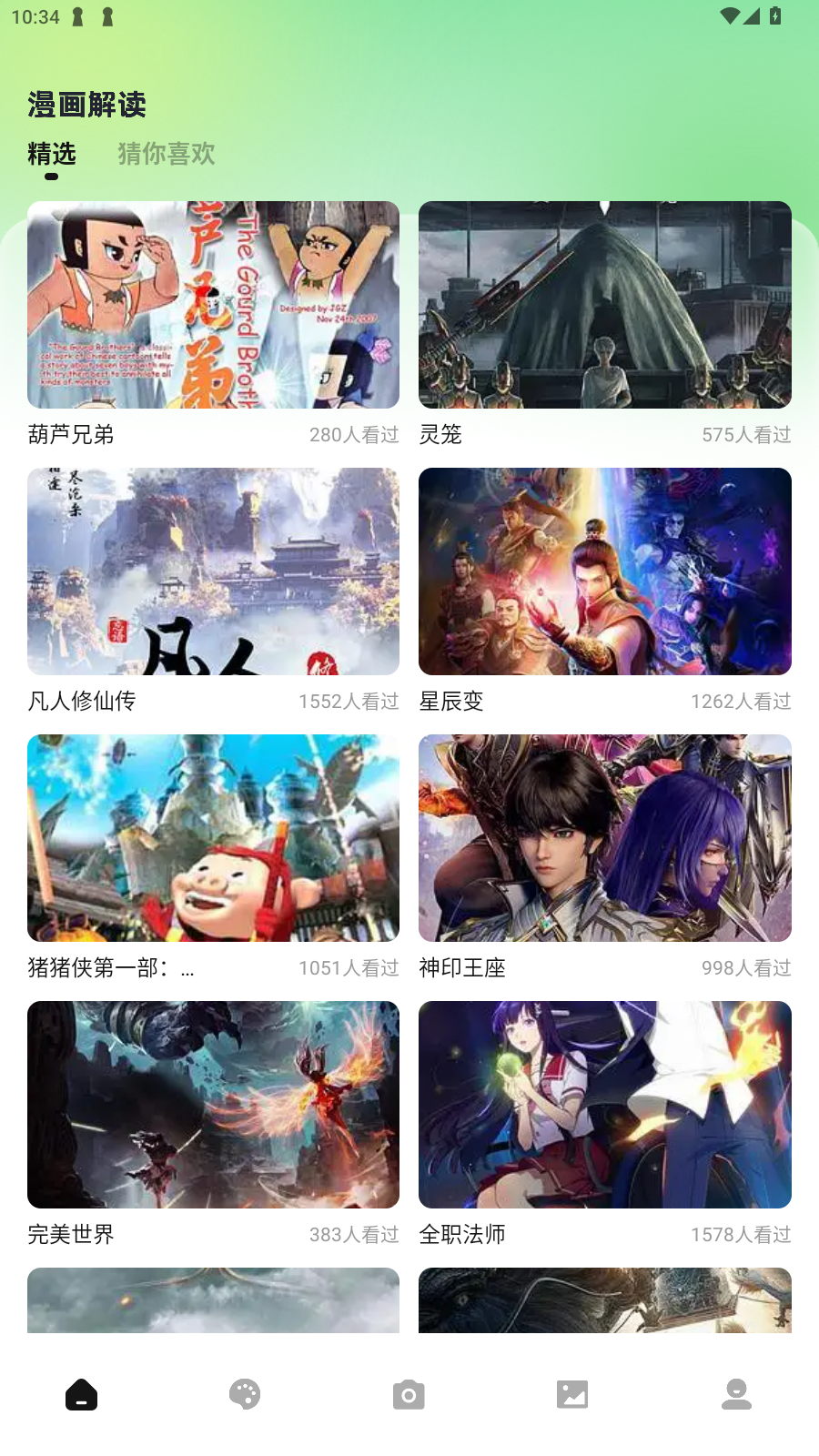
Task: Open the profile tab in bottom bar
Action: coord(736,1394)
